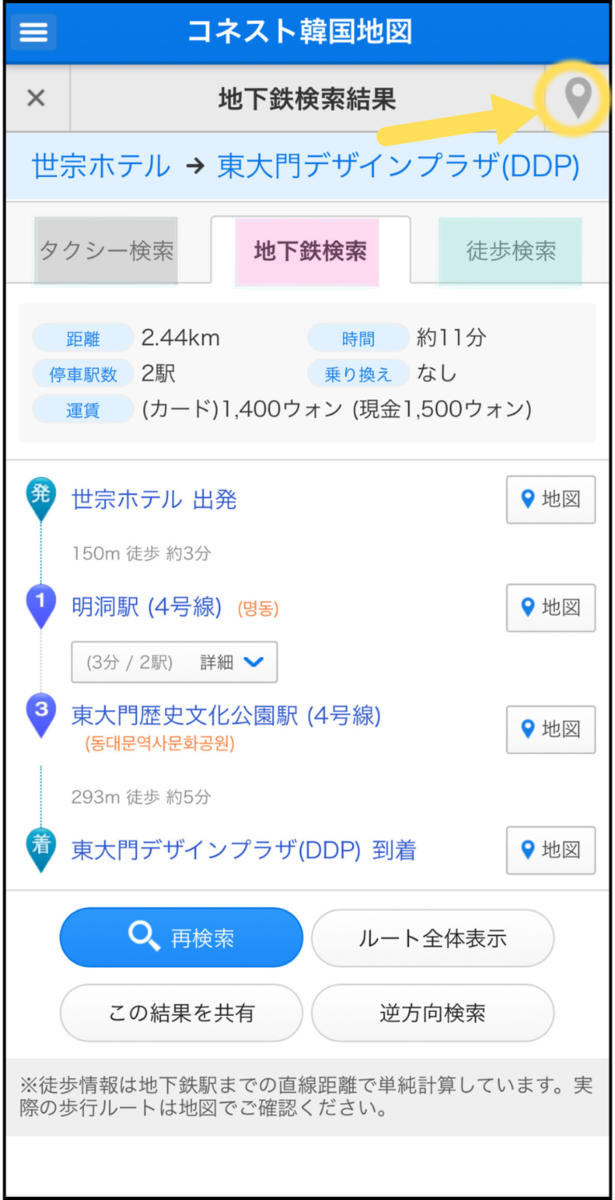
Task: Show 東大門歴史文化公園駅 on the map
Action: [551, 729]
